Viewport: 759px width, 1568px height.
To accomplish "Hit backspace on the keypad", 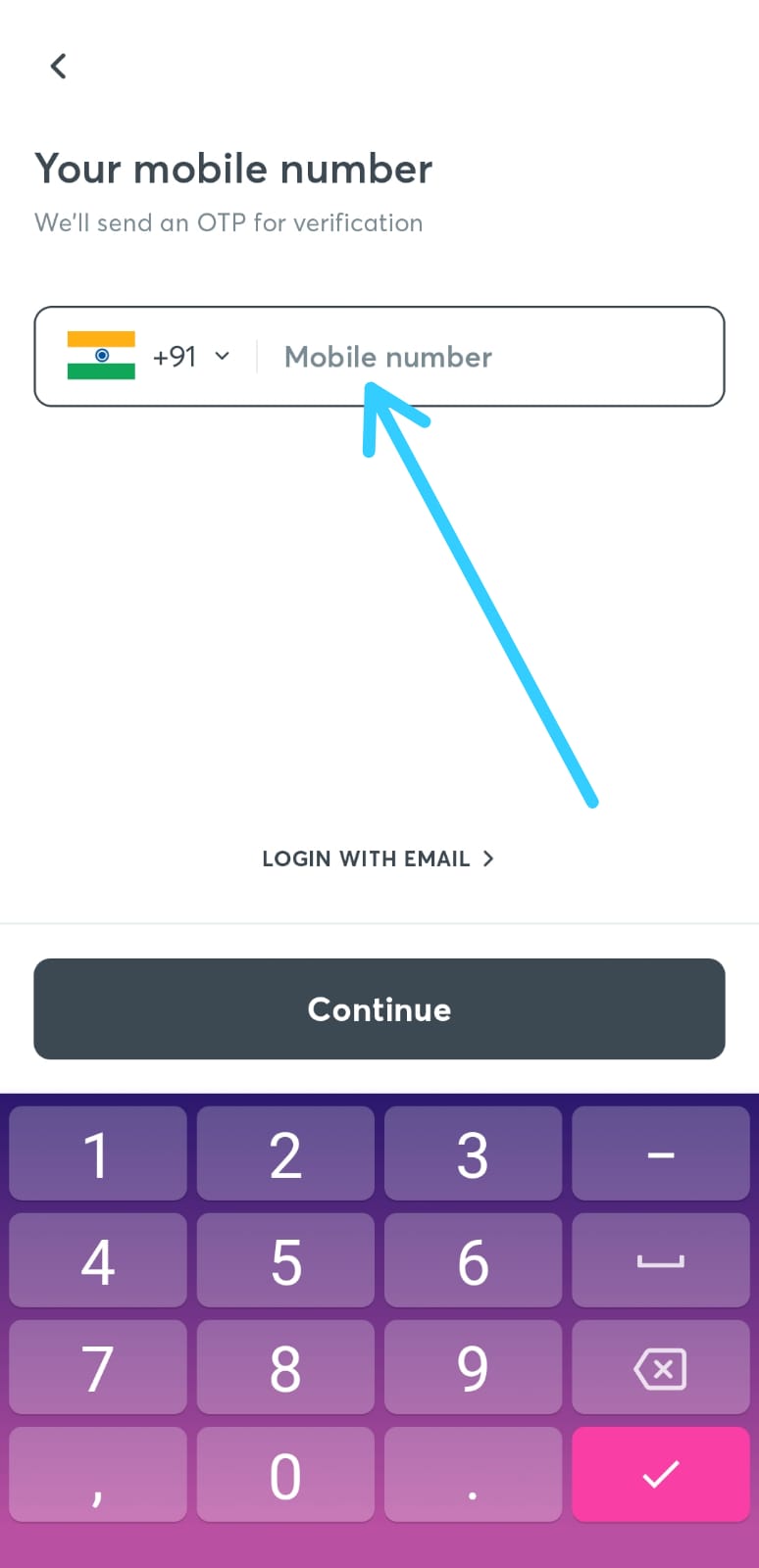I will pos(661,1367).
